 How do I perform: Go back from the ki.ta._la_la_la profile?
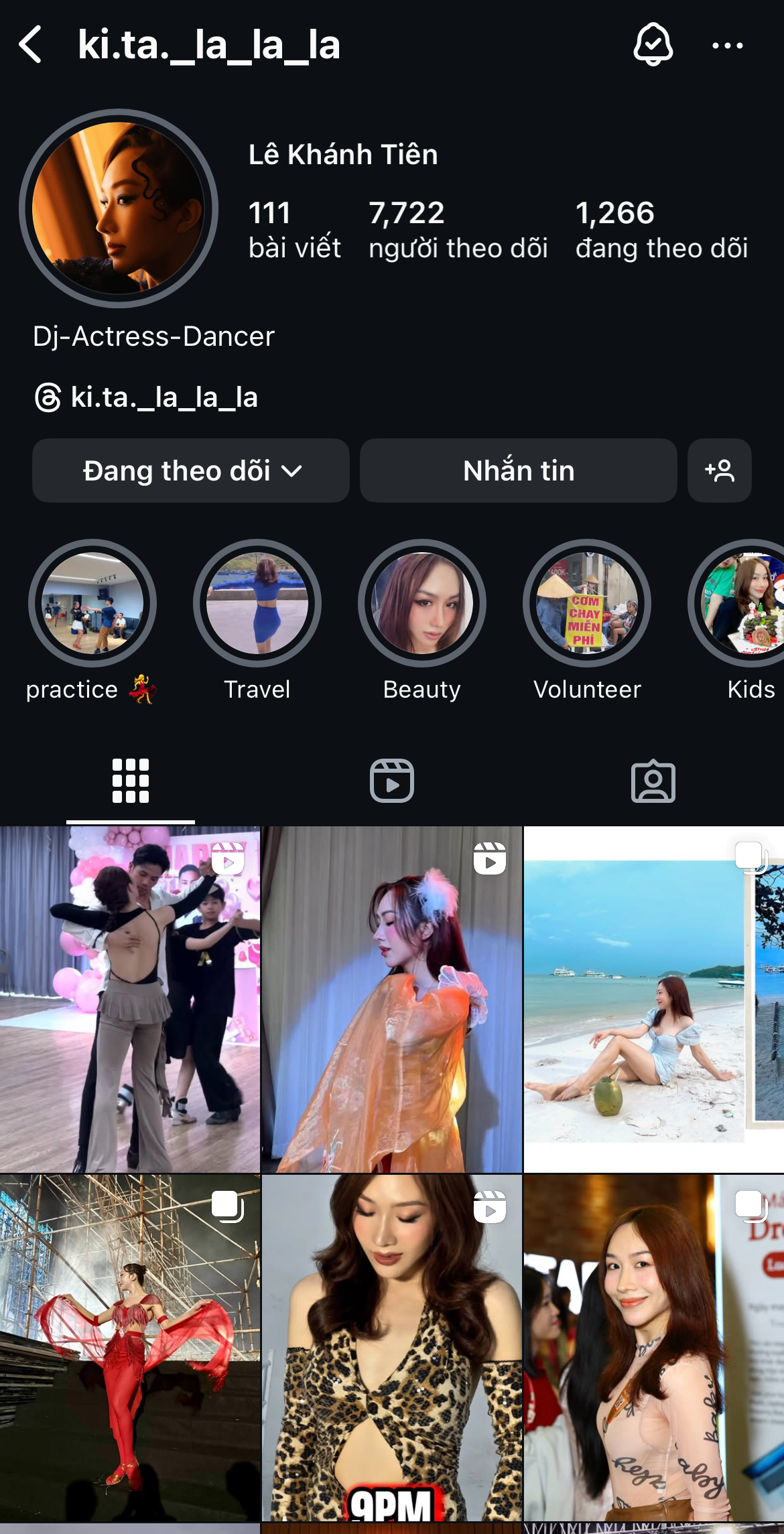click(x=31, y=45)
